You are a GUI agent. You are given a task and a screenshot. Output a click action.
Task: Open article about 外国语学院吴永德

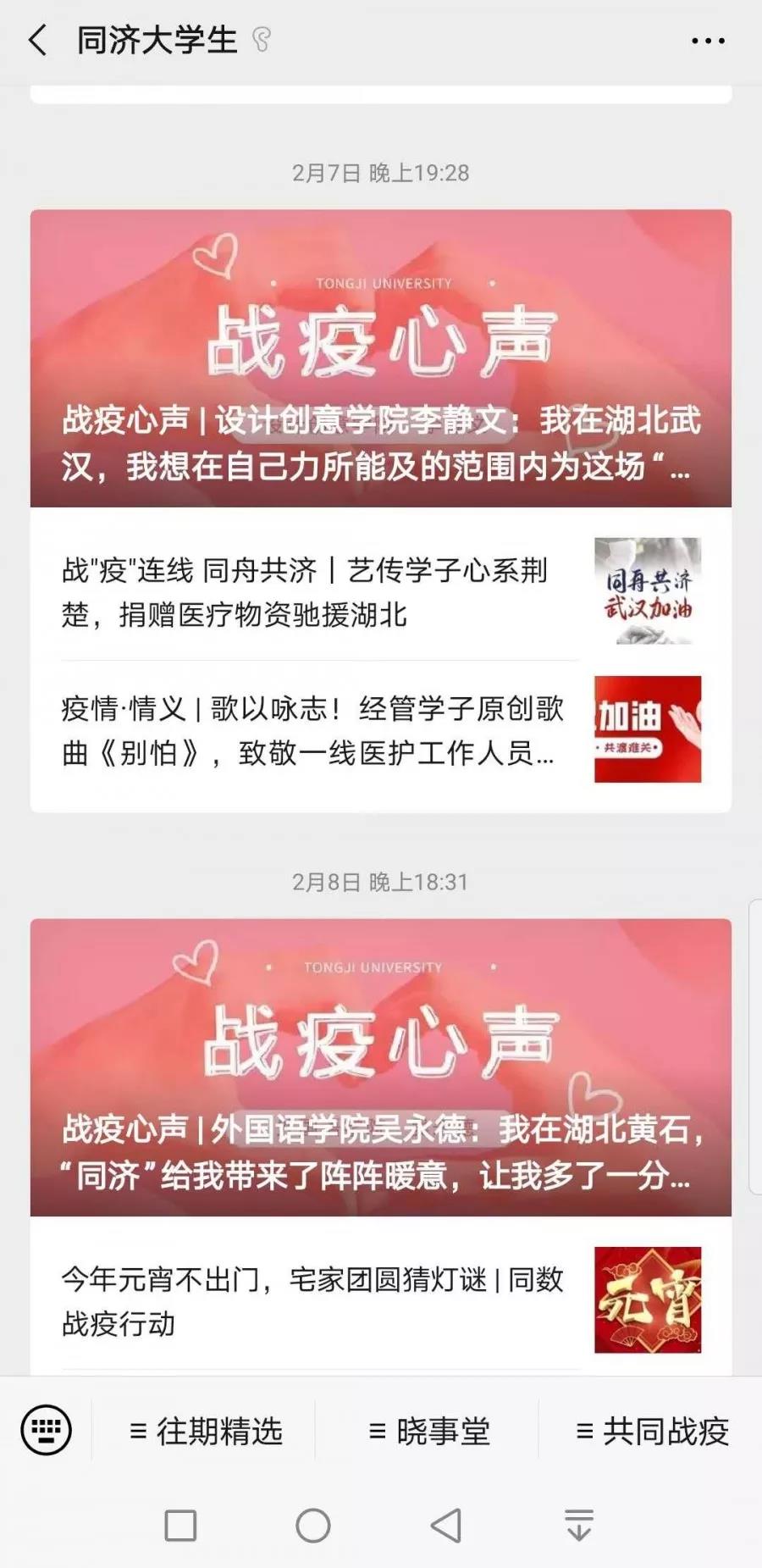click(x=381, y=1067)
